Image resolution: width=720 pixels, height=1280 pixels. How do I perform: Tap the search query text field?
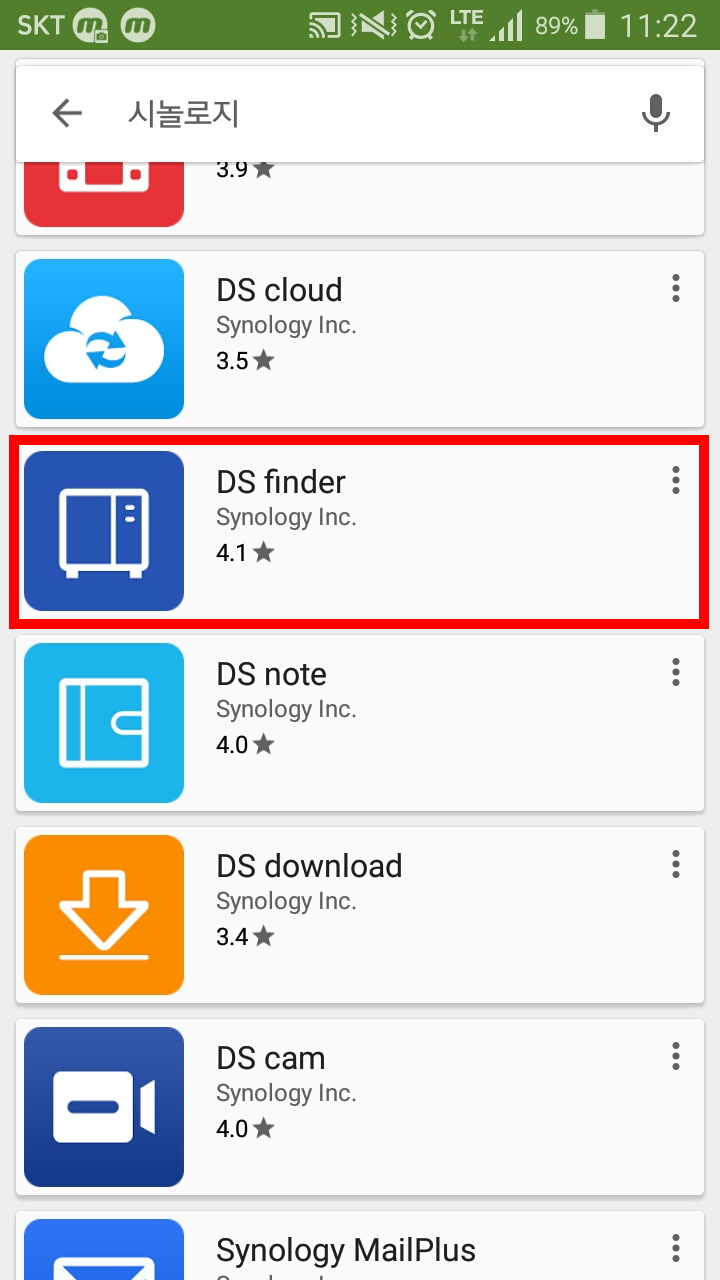(x=300, y=113)
